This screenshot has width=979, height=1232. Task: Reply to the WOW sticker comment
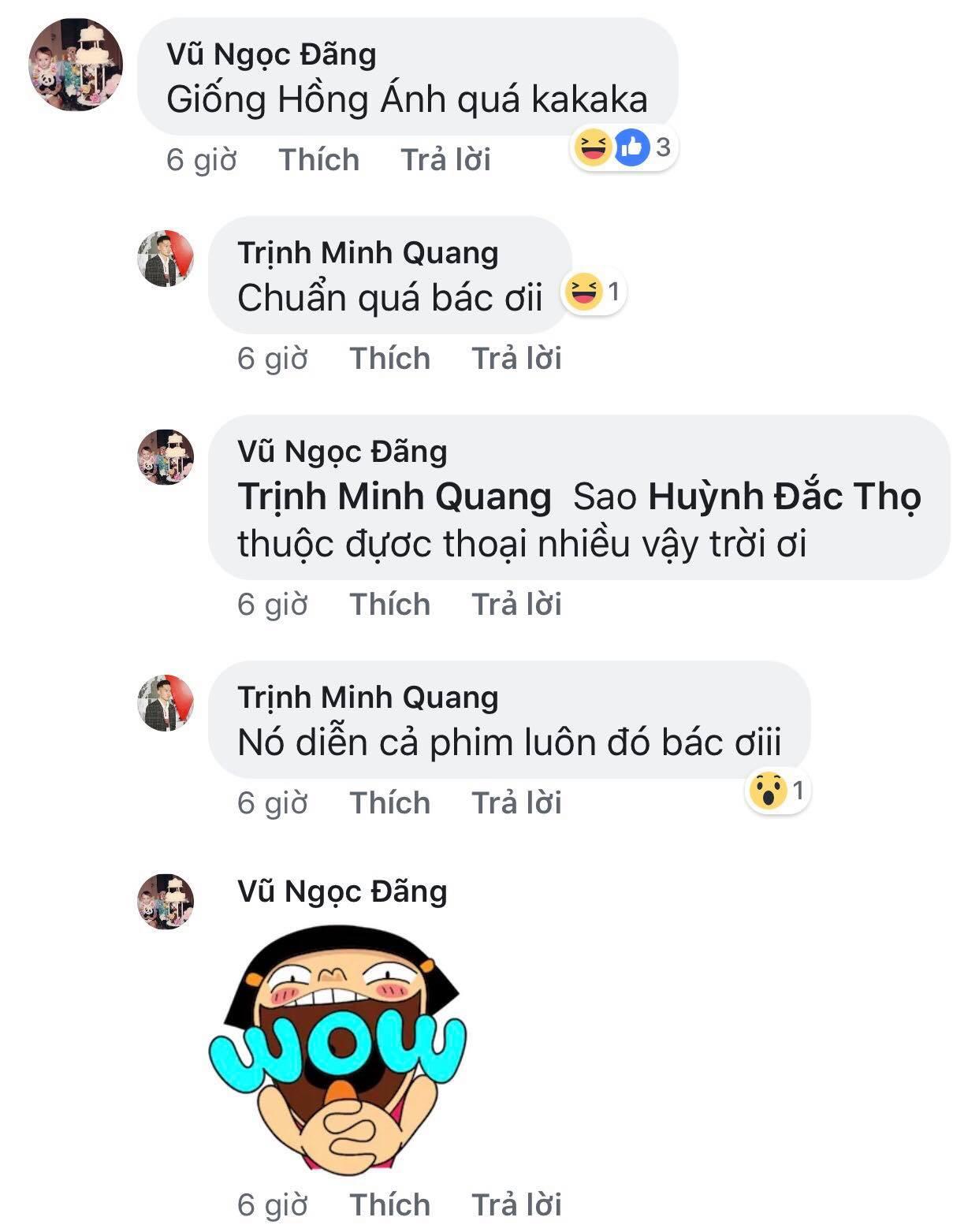(x=516, y=1205)
